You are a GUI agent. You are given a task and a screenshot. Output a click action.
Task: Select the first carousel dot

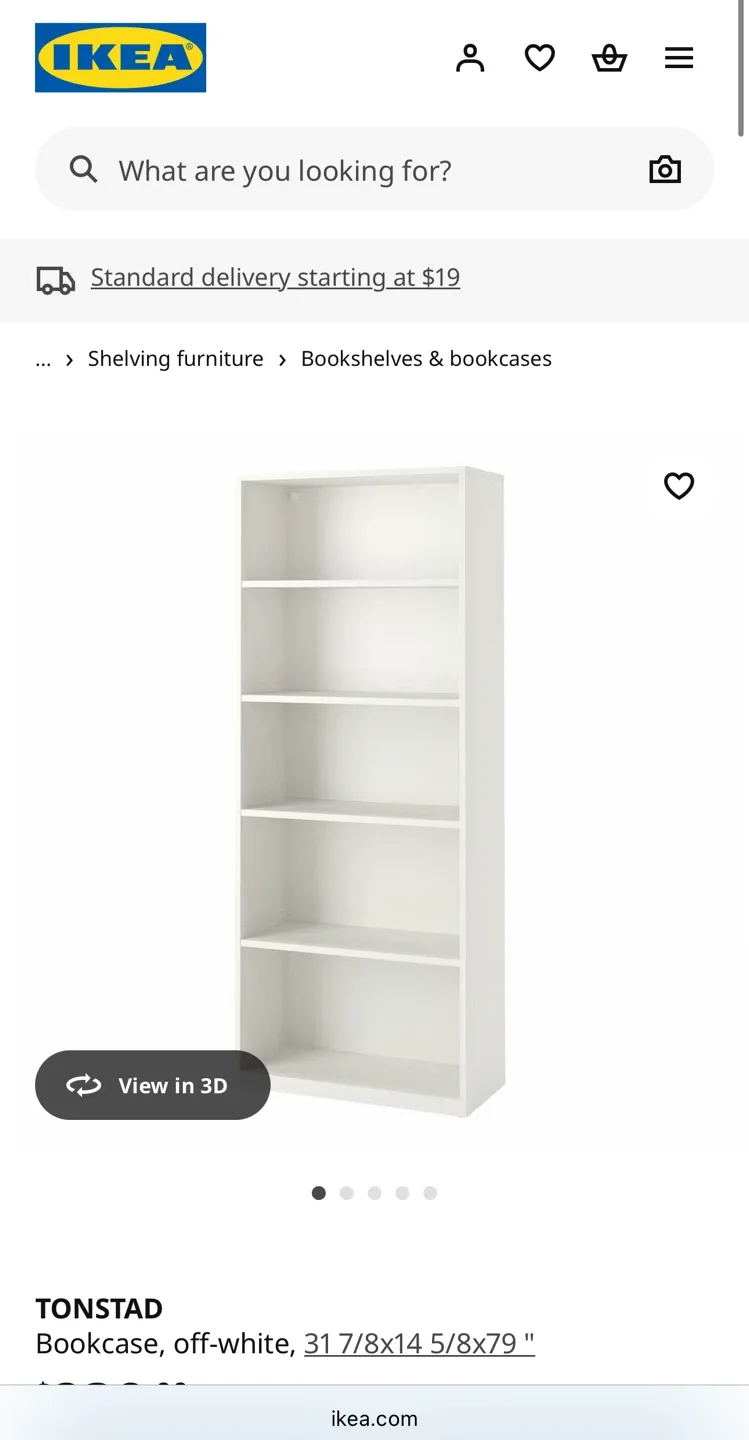319,1193
